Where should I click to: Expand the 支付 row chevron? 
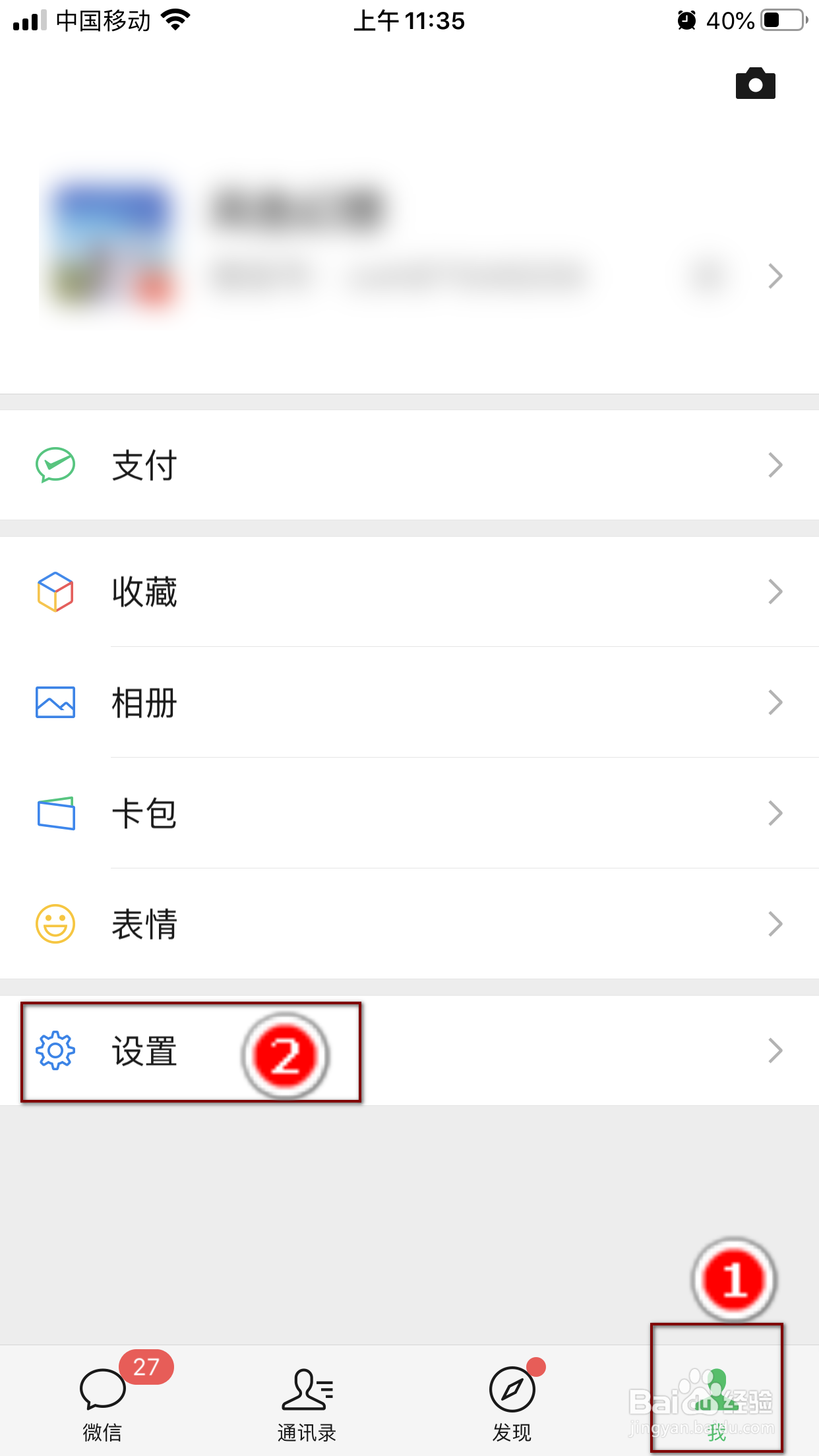coord(775,464)
